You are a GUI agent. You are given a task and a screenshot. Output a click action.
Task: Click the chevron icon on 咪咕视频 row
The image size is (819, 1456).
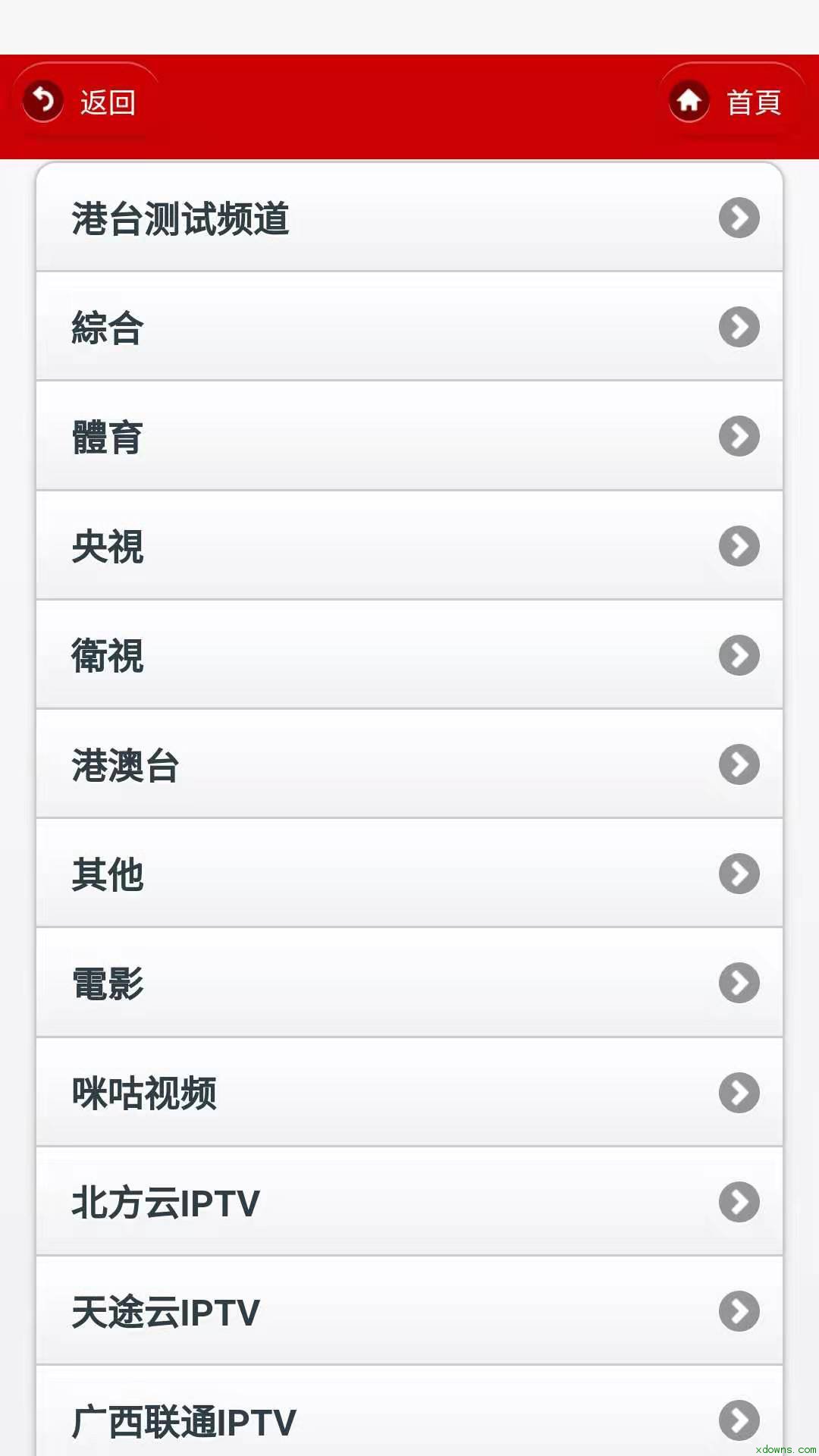(739, 1092)
